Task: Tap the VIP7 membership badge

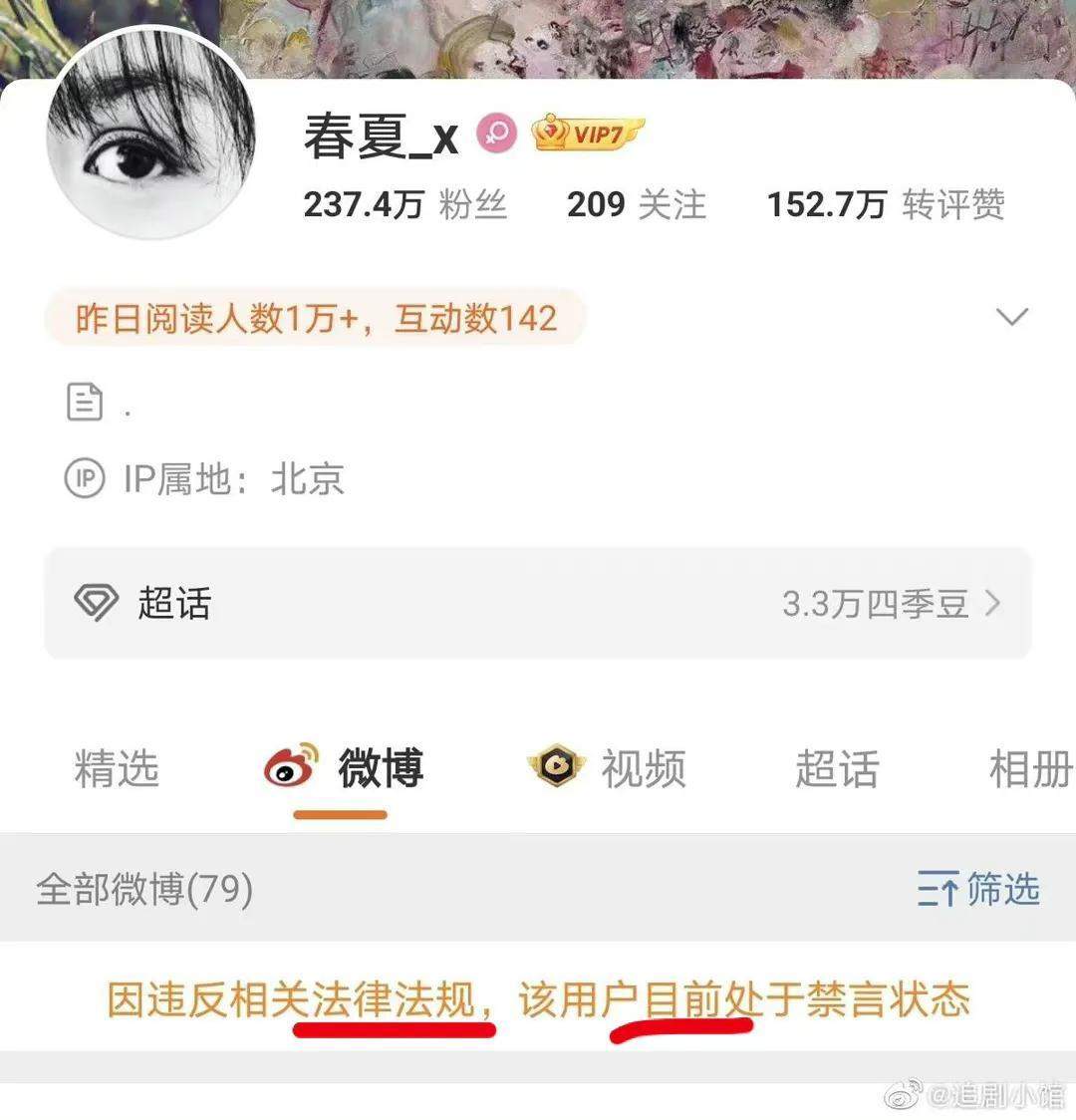Action: click(588, 134)
